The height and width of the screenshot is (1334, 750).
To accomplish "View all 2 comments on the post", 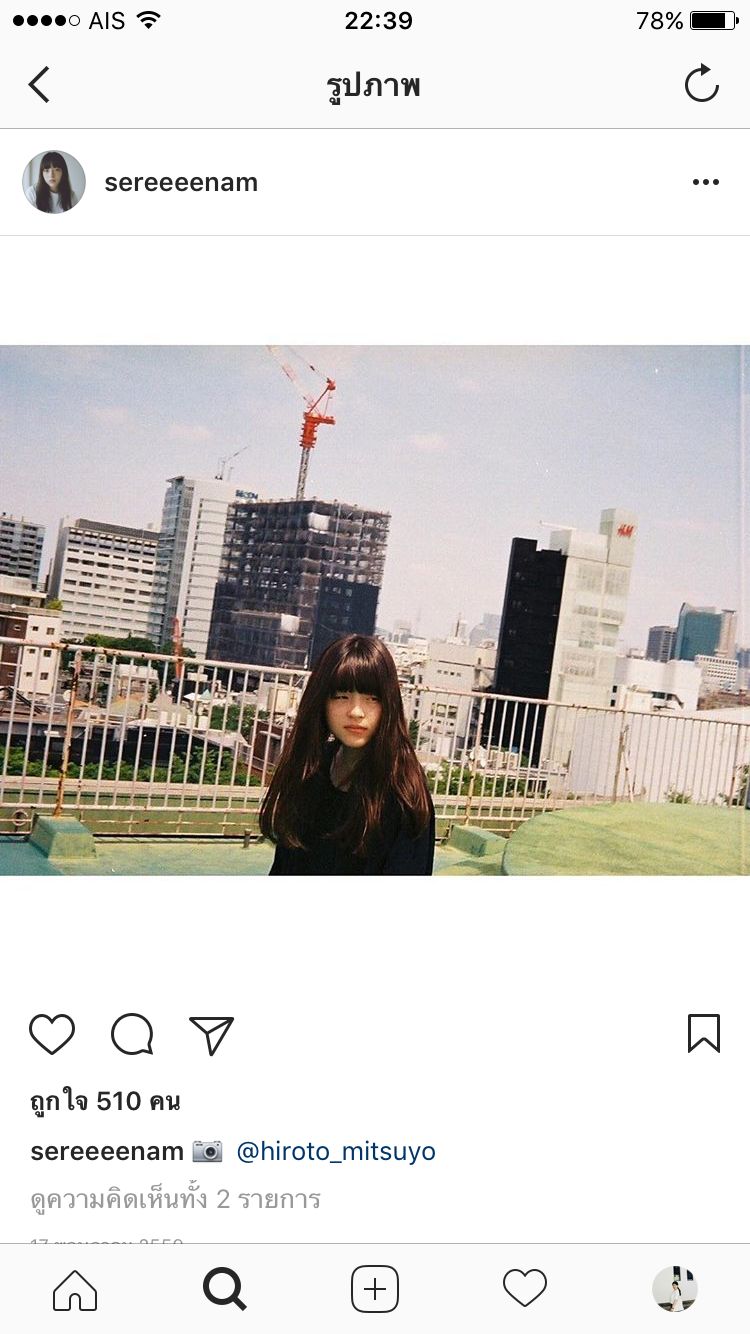I will pyautogui.click(x=176, y=1198).
